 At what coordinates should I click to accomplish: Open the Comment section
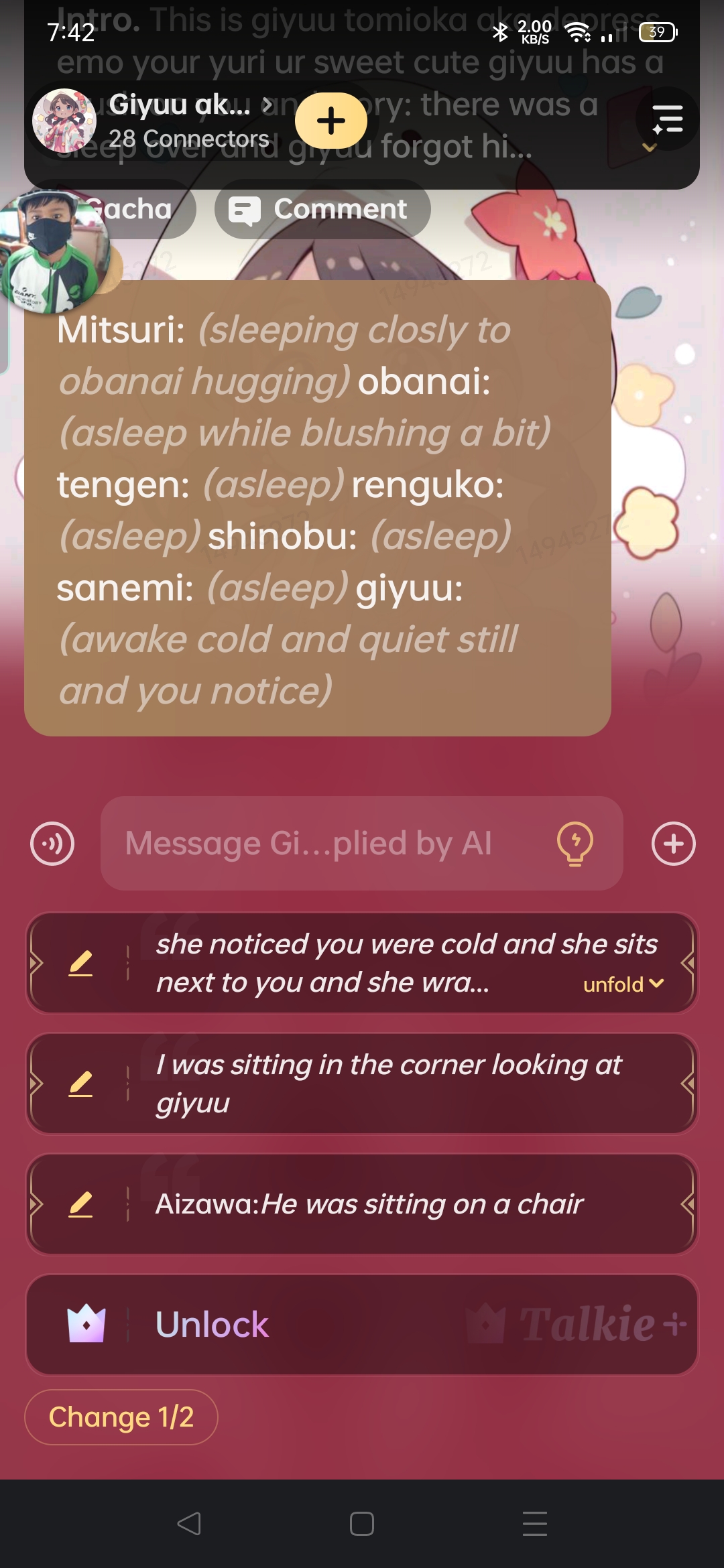point(322,209)
